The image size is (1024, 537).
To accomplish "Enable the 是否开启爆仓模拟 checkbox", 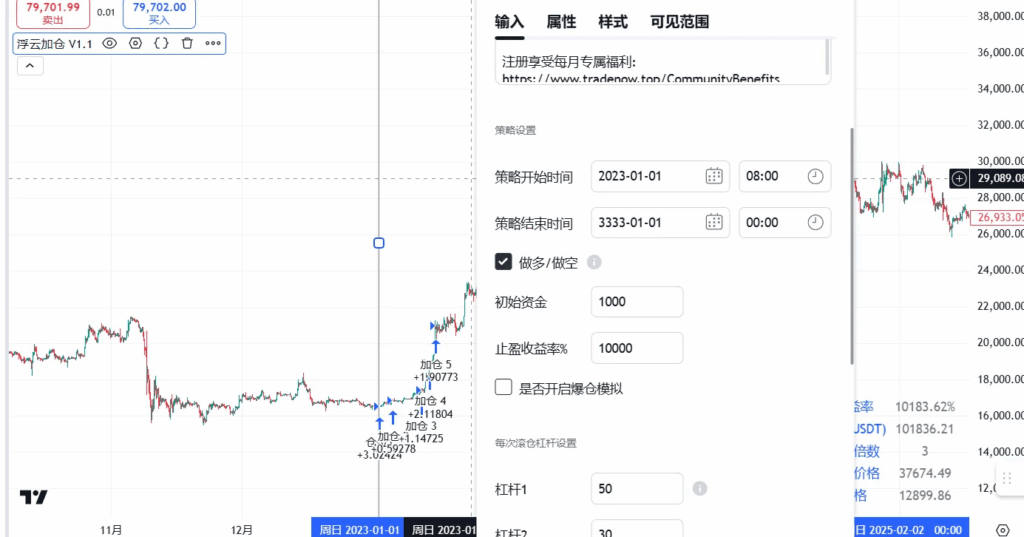I will click(x=504, y=388).
